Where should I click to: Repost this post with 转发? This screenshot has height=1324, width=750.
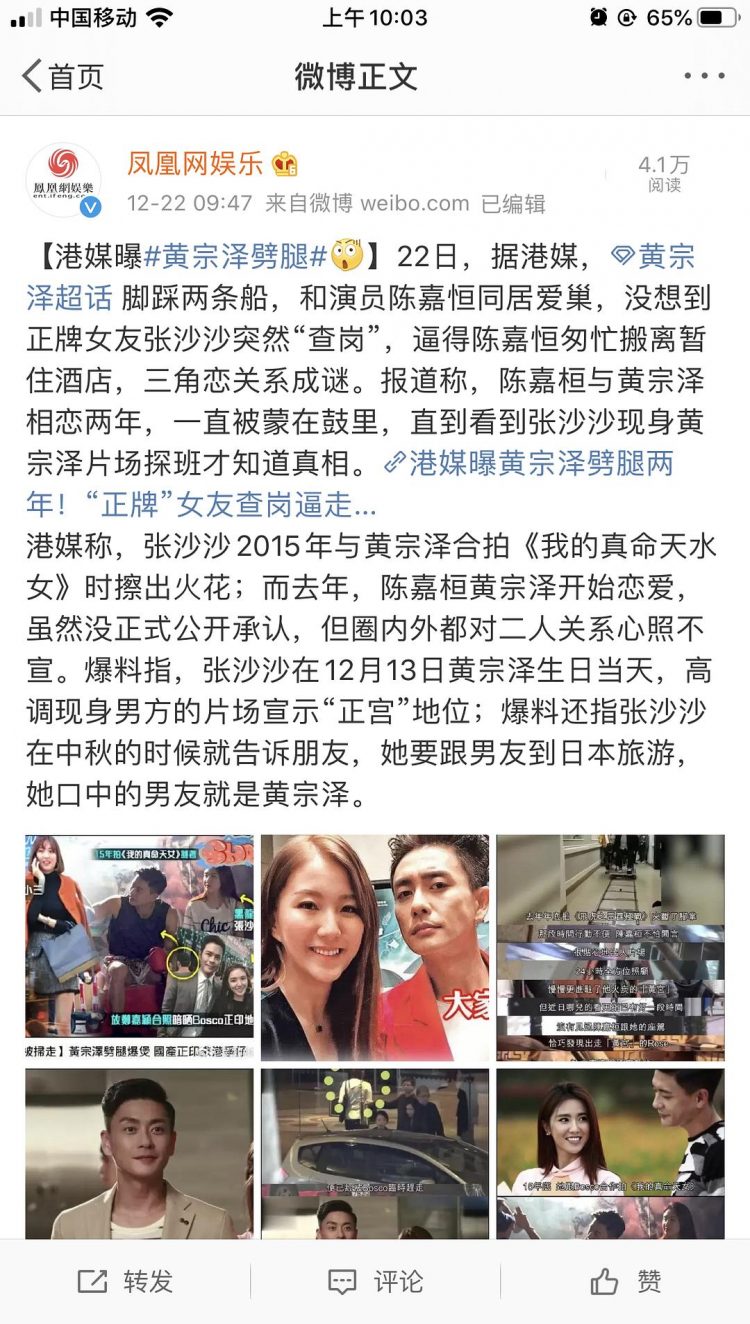pos(125,1281)
